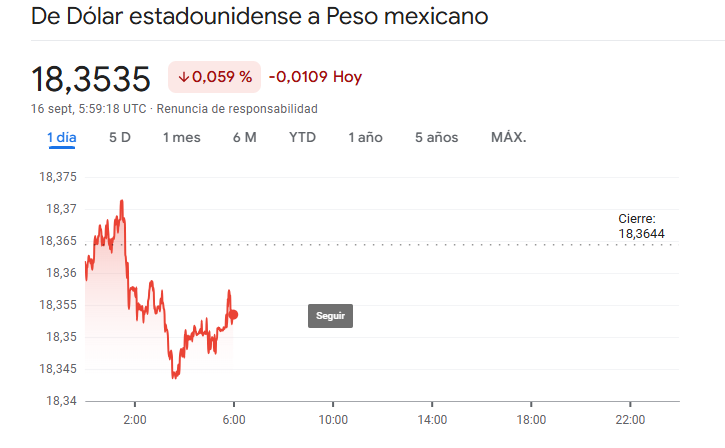Switch to the 6 M range
725x448 pixels.
(x=244, y=137)
